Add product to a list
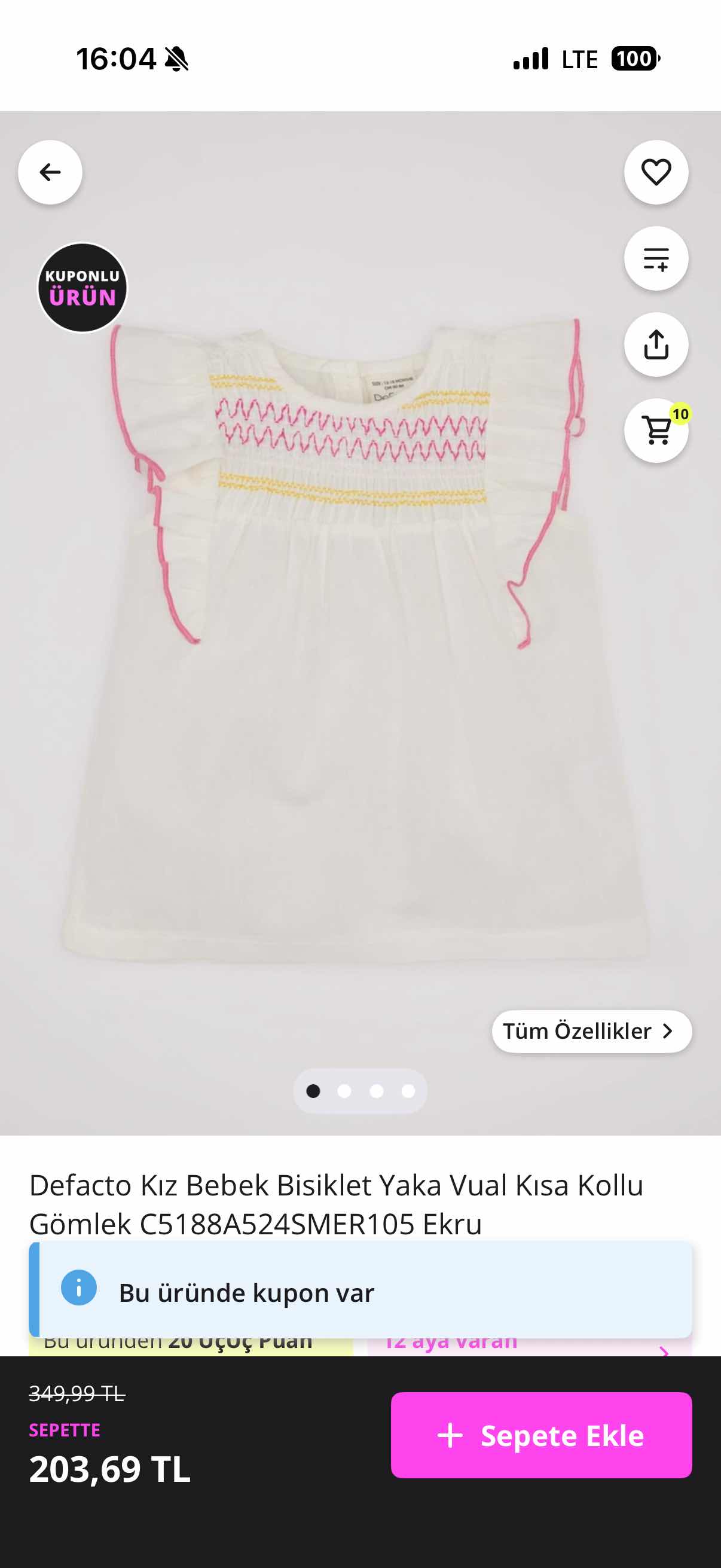721x1568 pixels. [x=655, y=259]
